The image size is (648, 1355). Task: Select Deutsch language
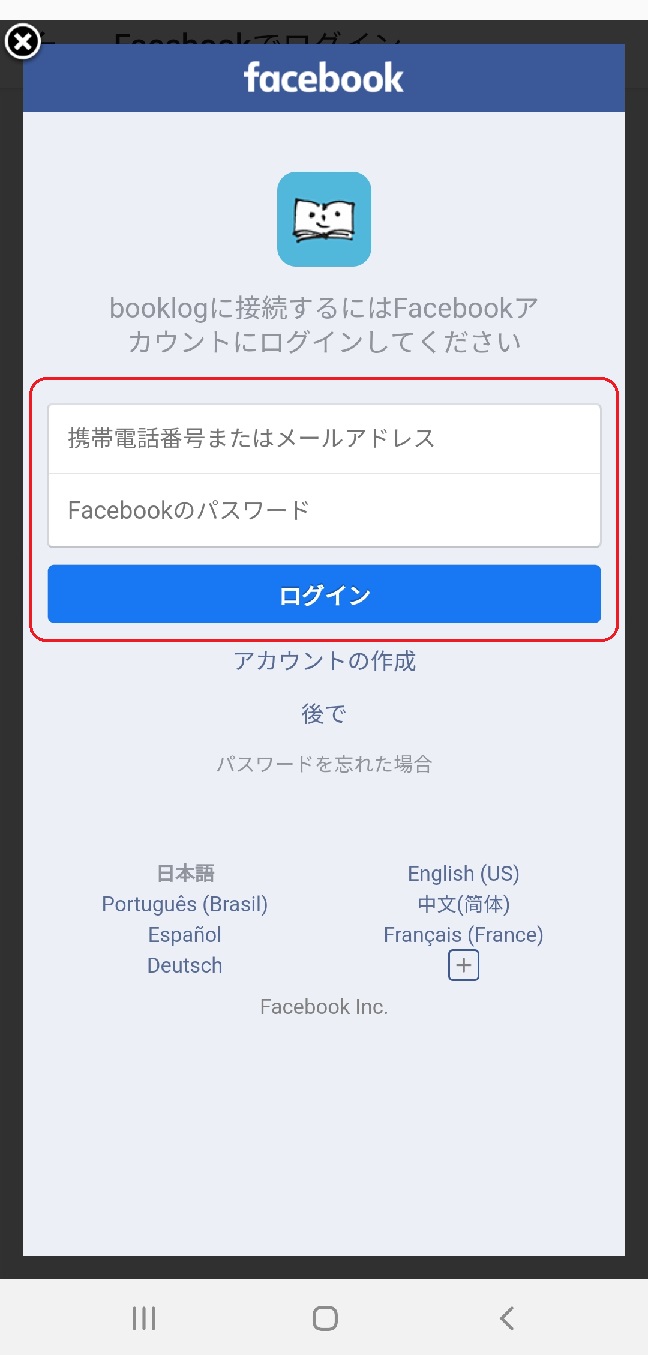pyautogui.click(x=185, y=966)
